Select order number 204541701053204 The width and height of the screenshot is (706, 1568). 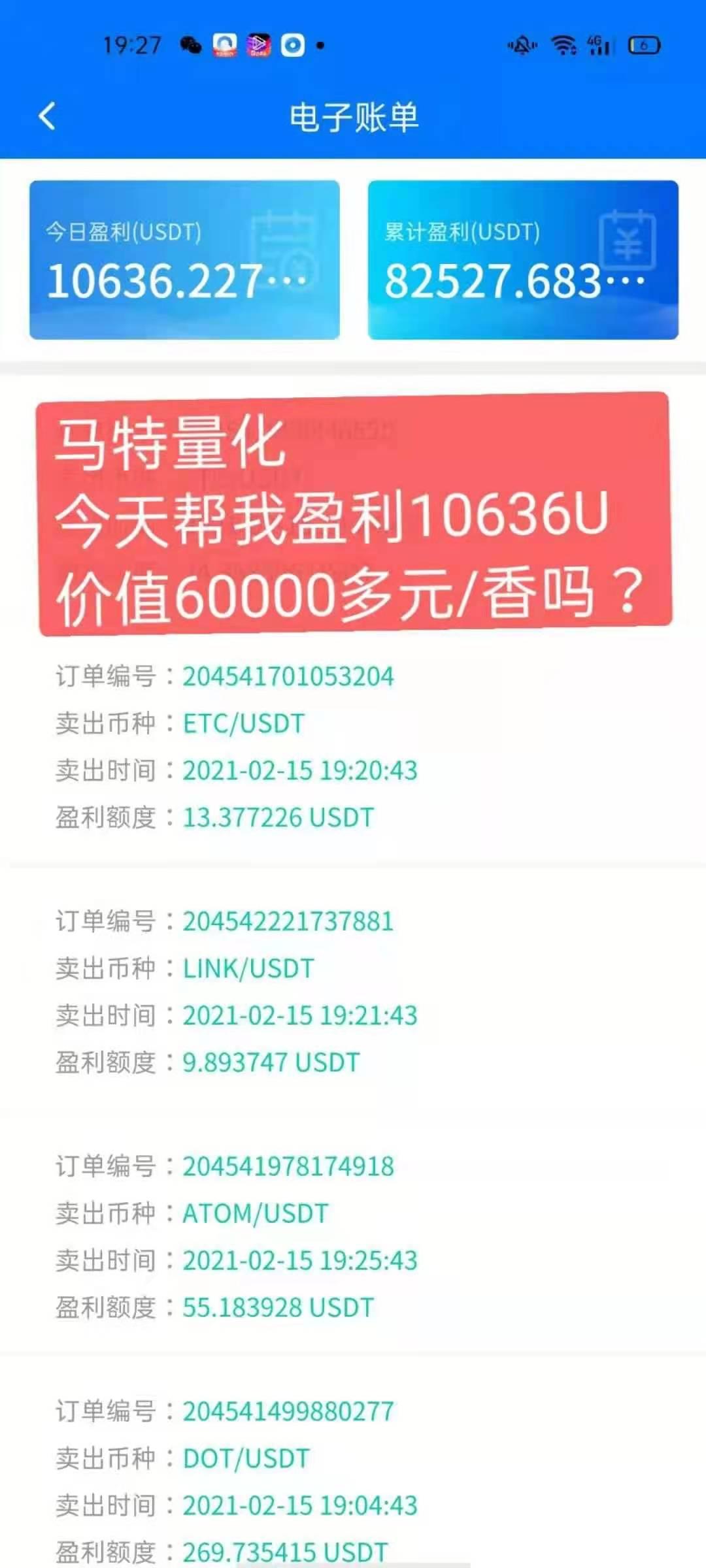(288, 678)
